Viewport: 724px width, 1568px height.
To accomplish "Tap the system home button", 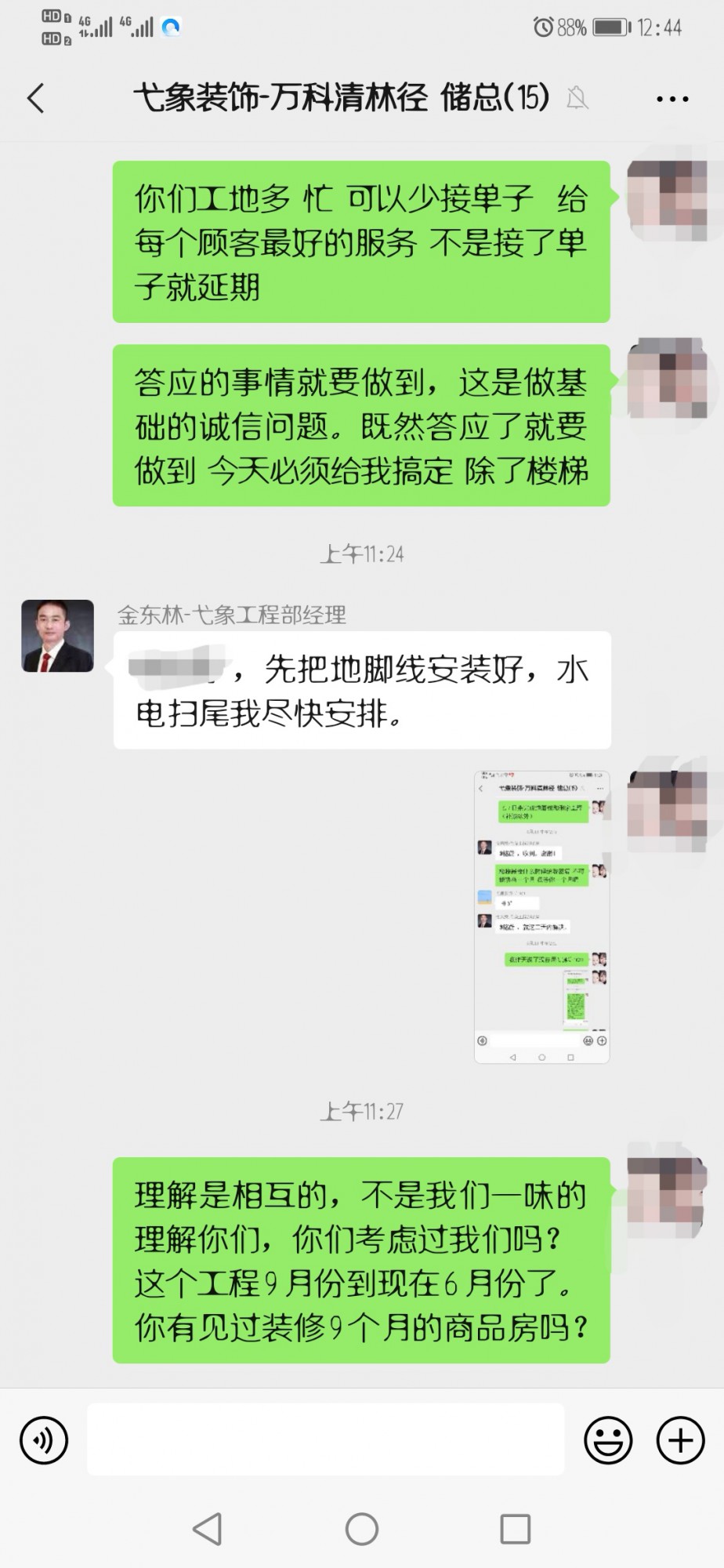I will [362, 1529].
